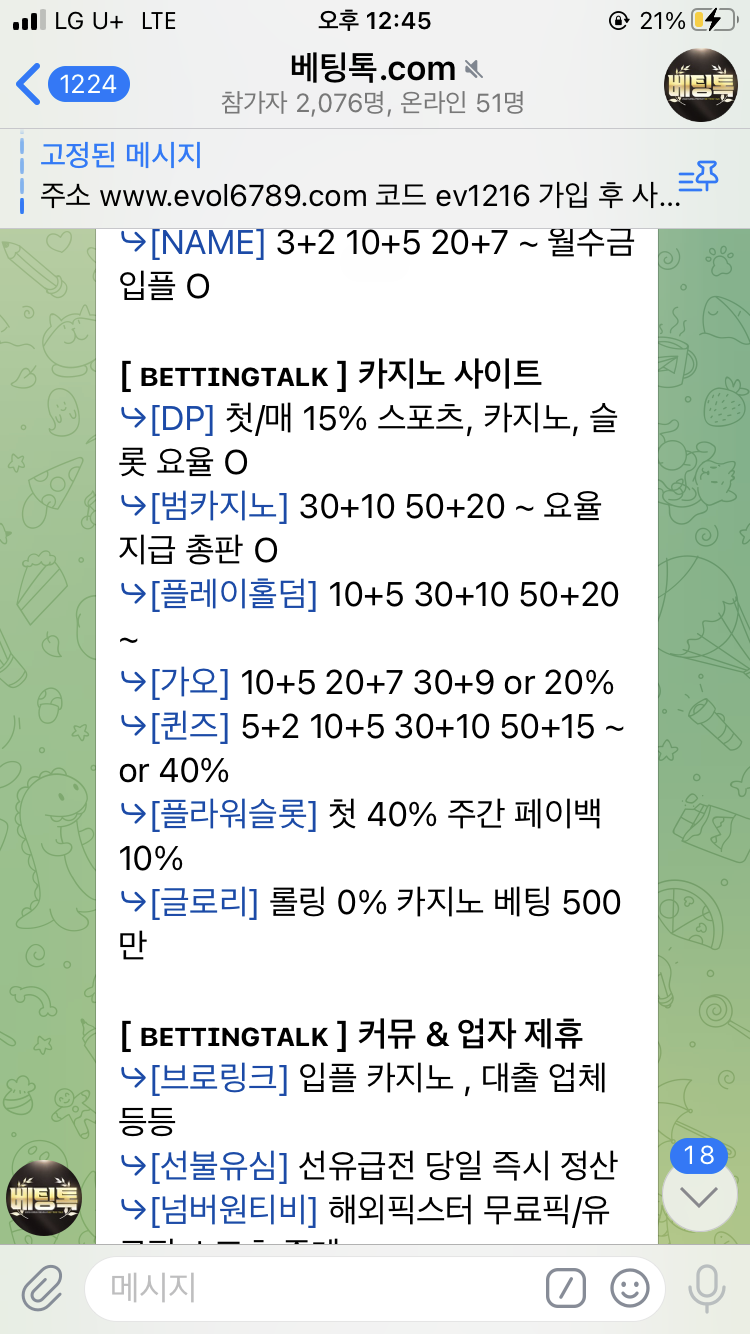The width and height of the screenshot is (750, 1334).
Task: Open the [넘버원티비] link
Action: 232,1210
